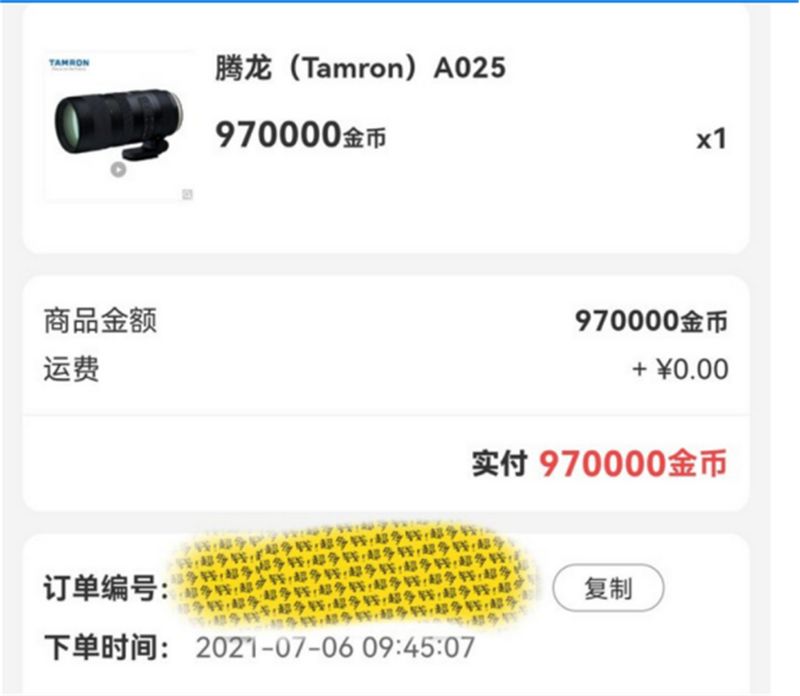Tap the 复制 button to copy order number

pyautogui.click(x=607, y=588)
